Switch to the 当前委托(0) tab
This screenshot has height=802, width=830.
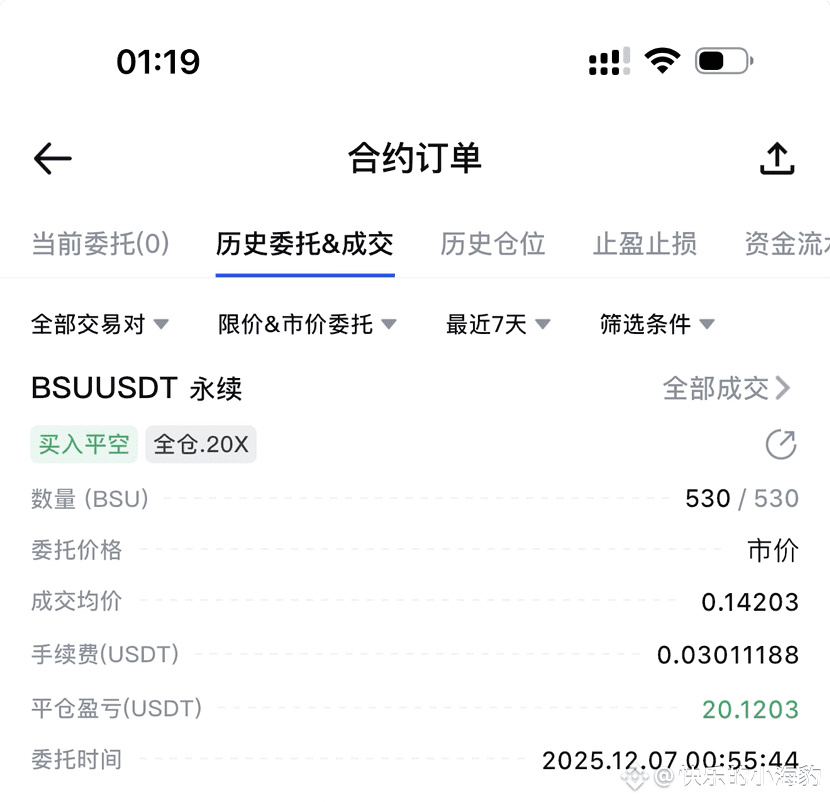[100, 243]
